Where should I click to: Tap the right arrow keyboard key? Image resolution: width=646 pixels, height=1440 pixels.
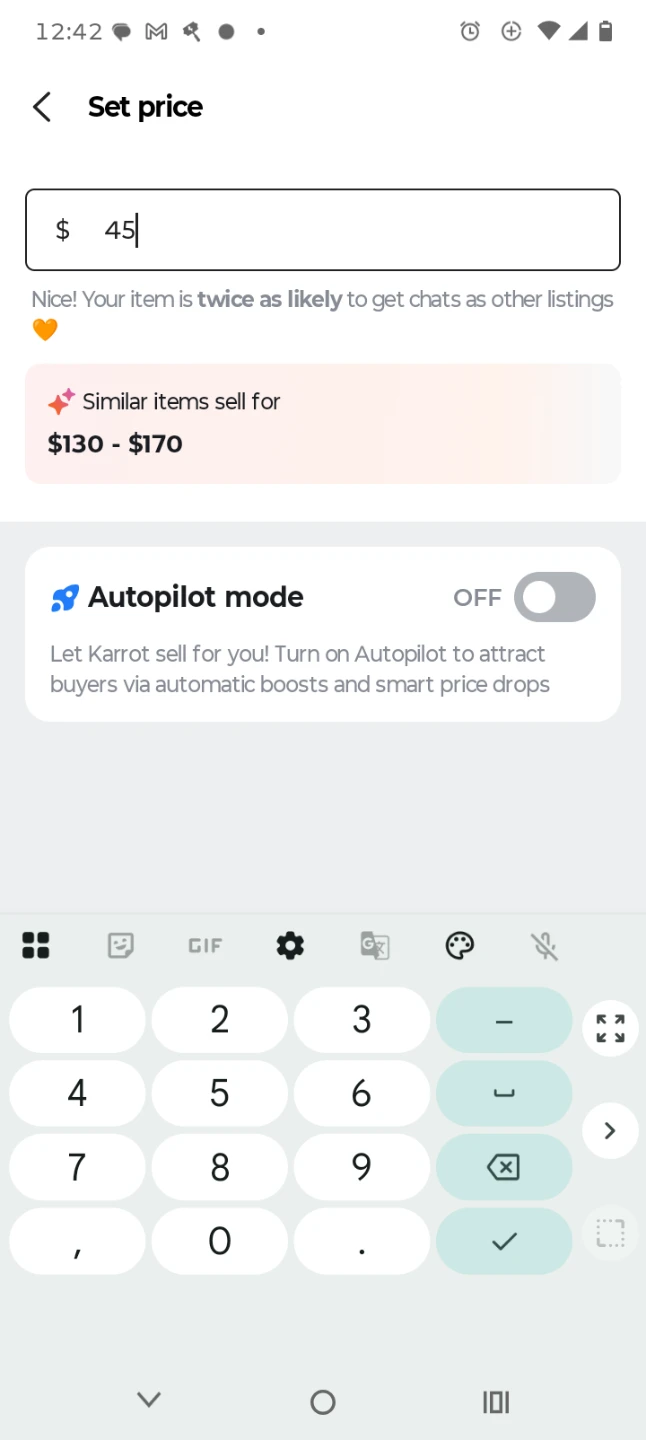coord(610,1130)
